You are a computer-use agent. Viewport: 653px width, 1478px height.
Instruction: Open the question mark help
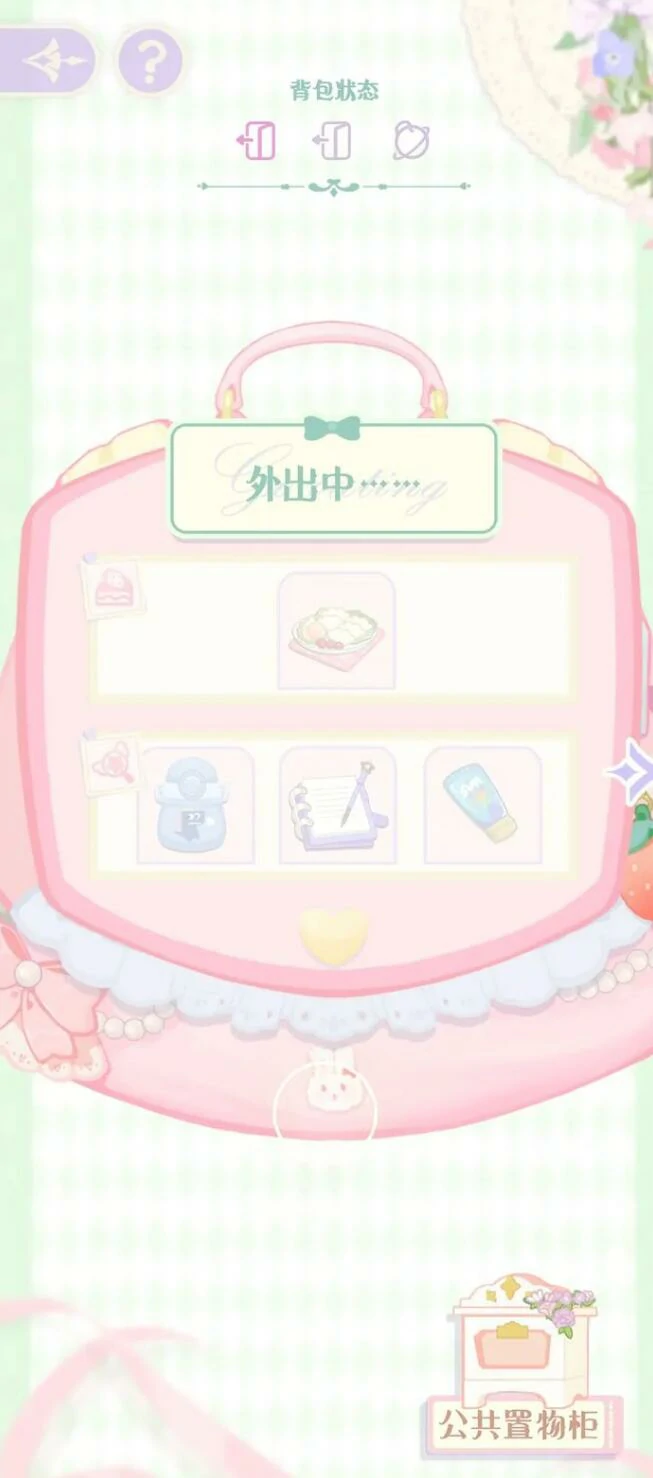tap(150, 62)
